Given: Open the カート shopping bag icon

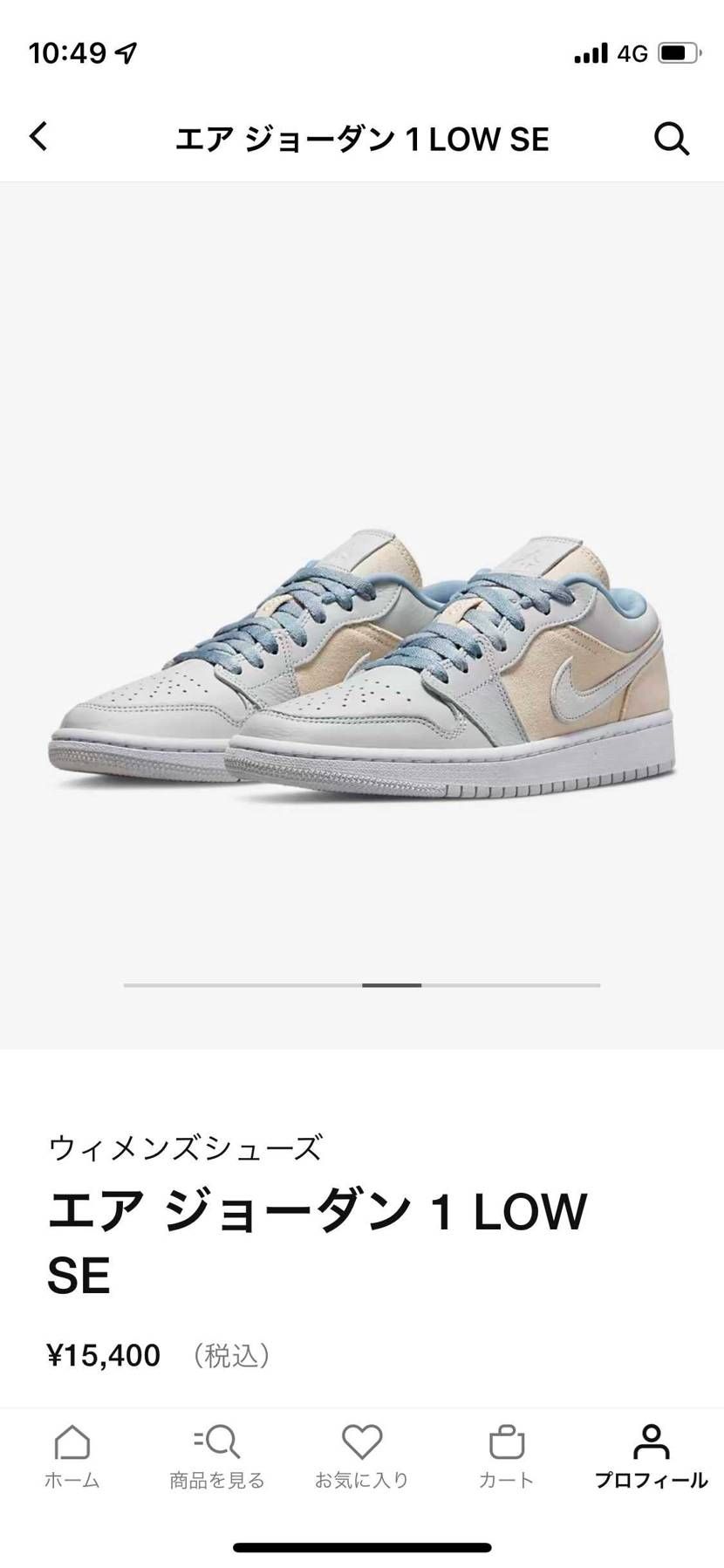Looking at the screenshot, I should [x=507, y=1441].
